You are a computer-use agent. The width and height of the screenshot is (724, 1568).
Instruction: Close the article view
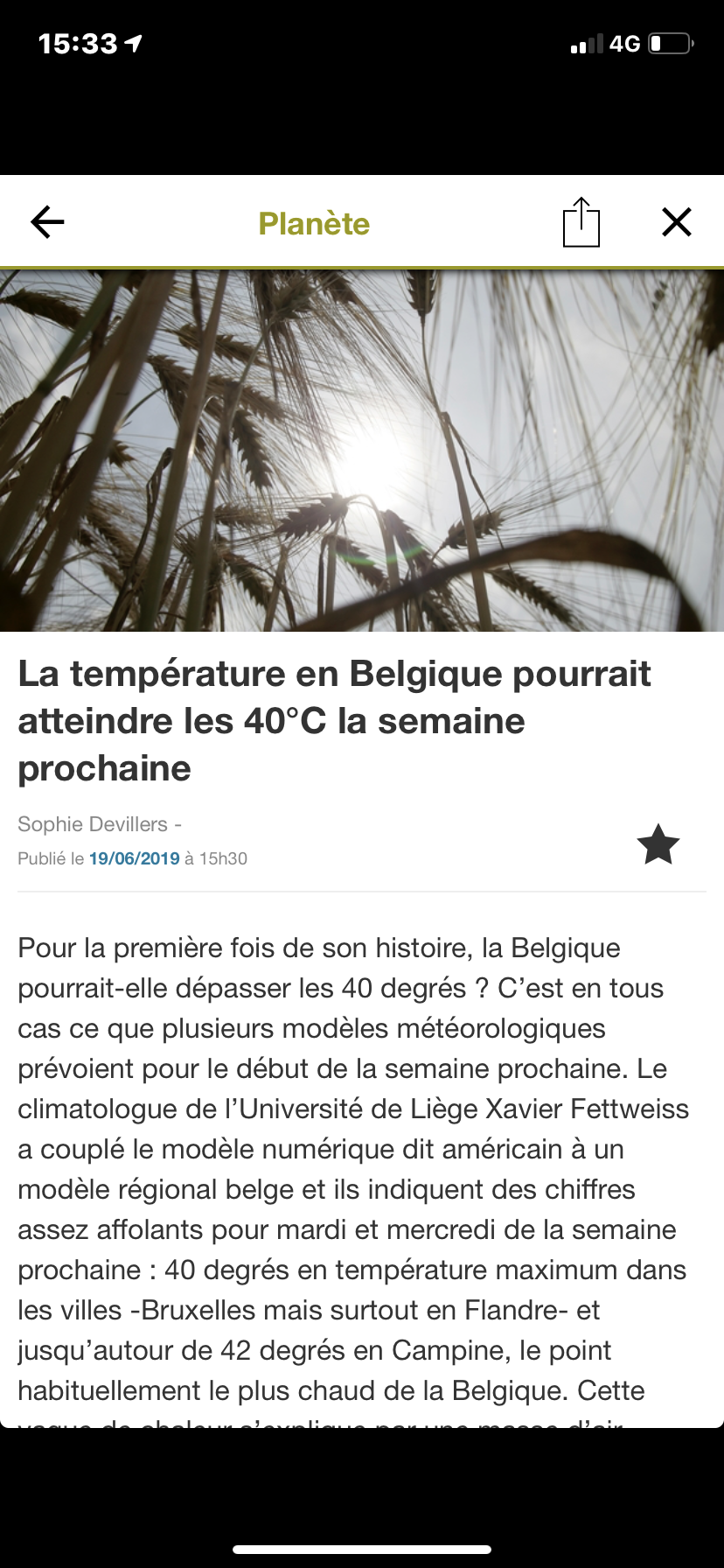(x=677, y=222)
